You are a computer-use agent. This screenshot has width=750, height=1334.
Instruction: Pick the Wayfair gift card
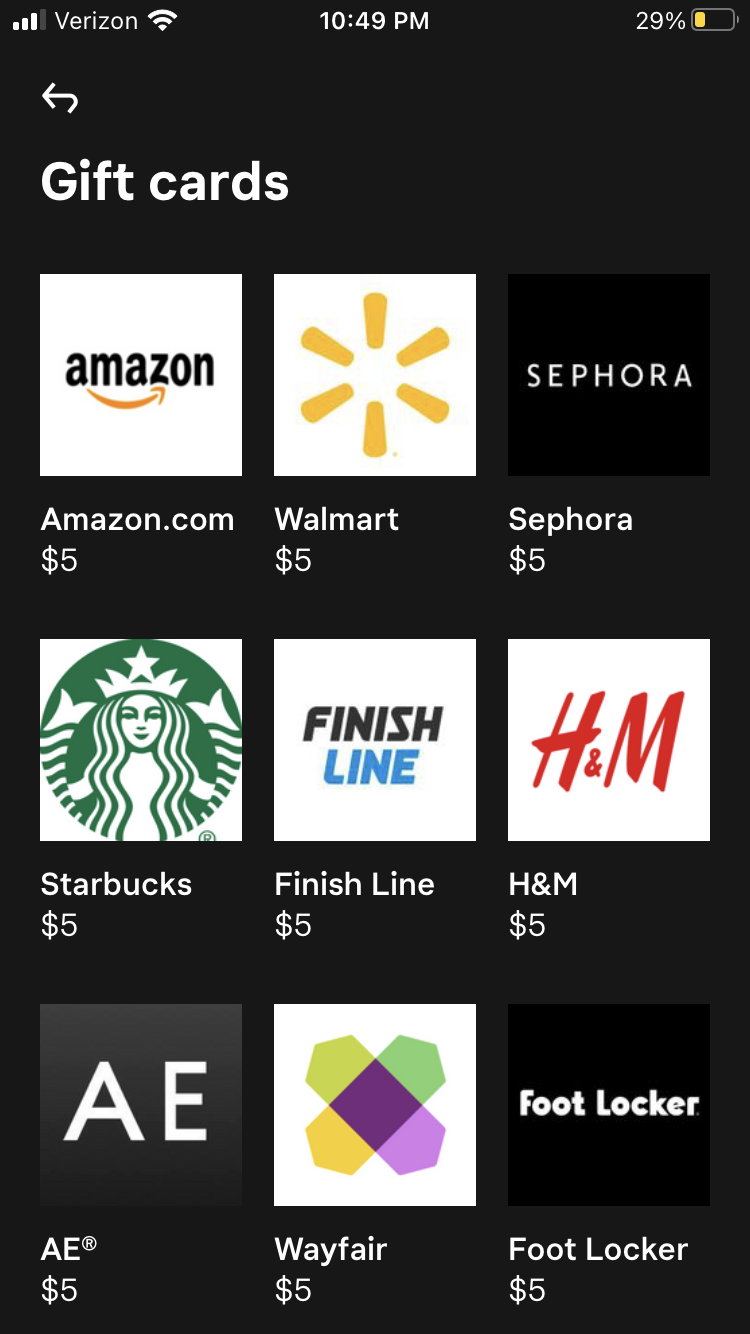(x=375, y=1105)
